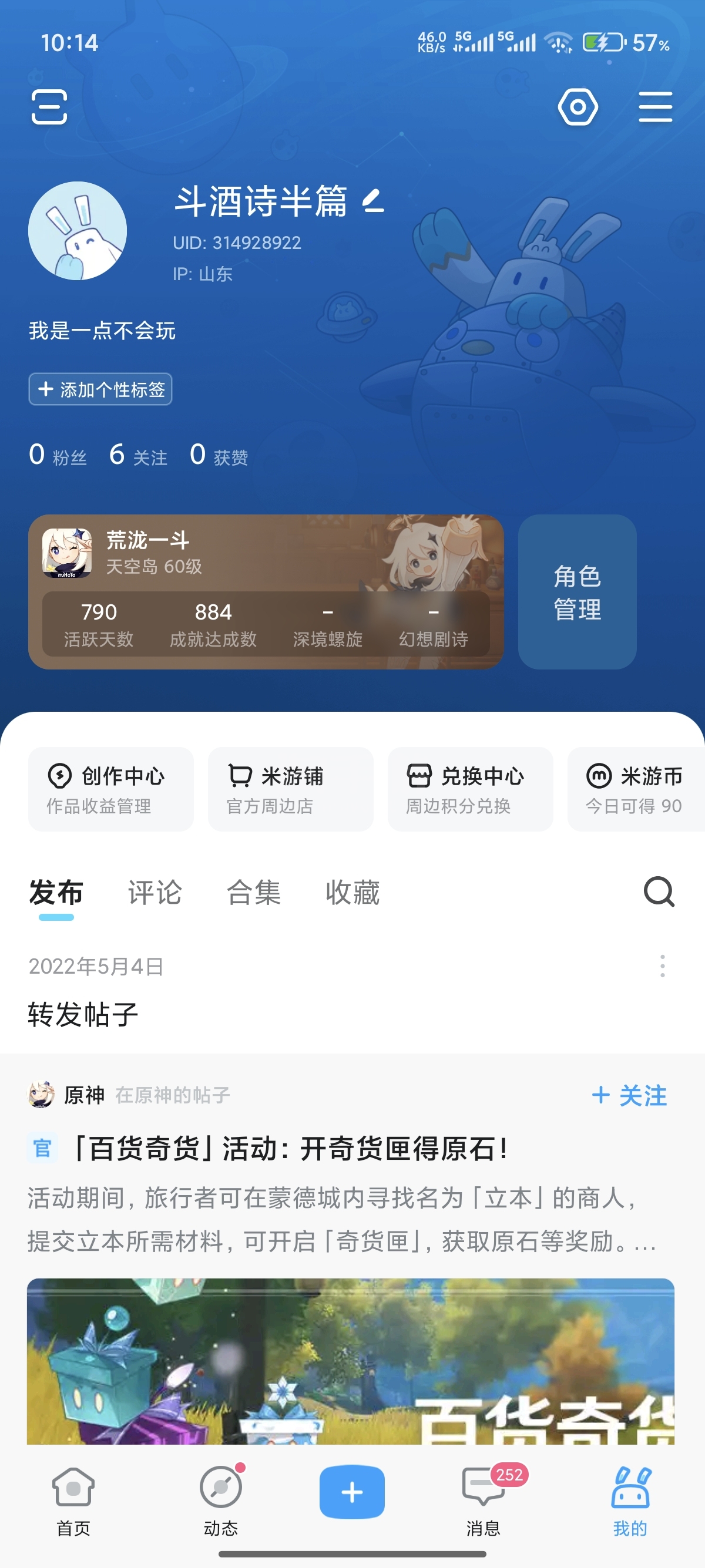This screenshot has width=705, height=1568.
Task: Switch to the 收藏 tab
Action: click(x=352, y=892)
